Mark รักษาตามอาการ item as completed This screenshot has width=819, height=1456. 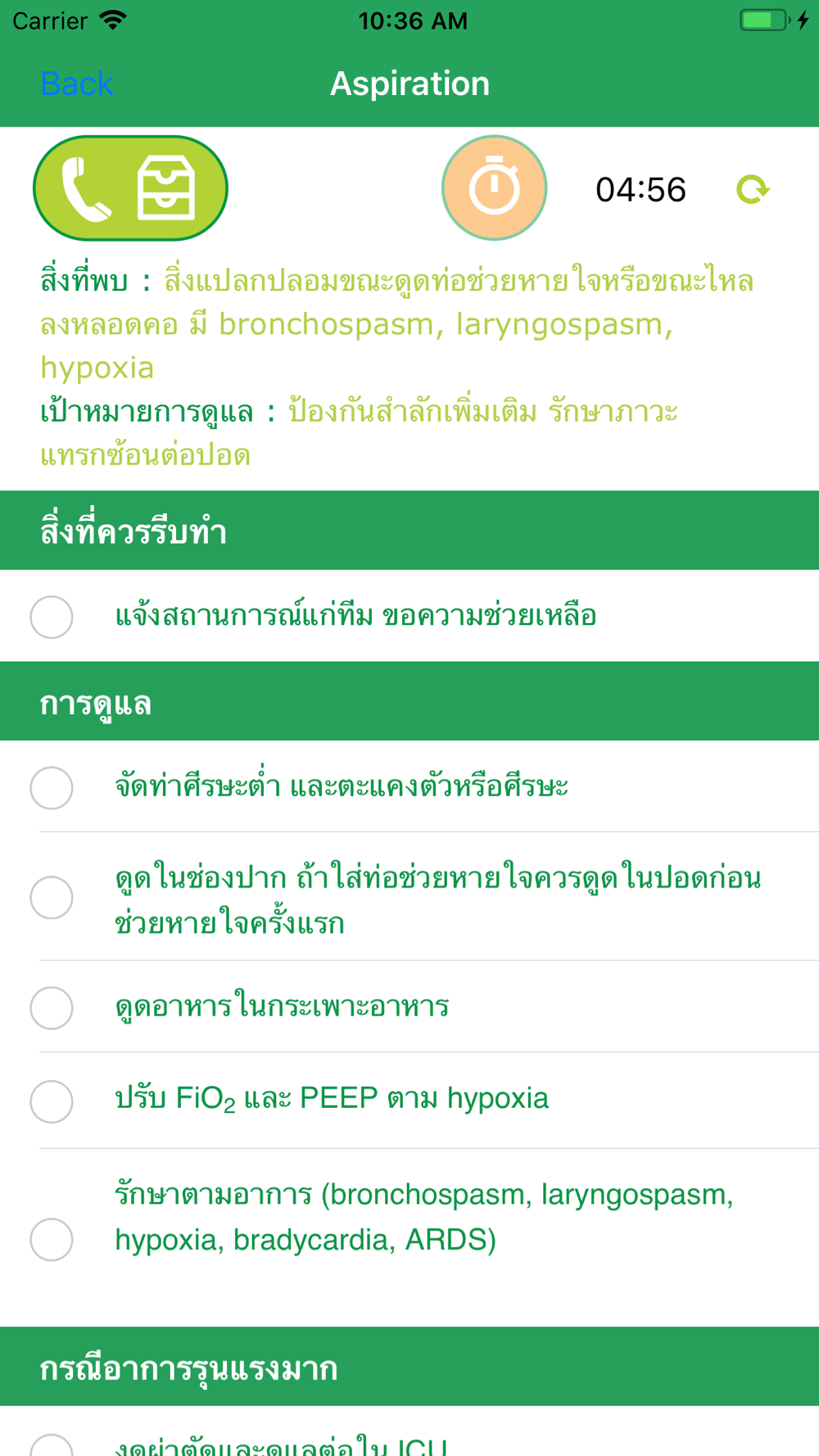[x=52, y=1239]
